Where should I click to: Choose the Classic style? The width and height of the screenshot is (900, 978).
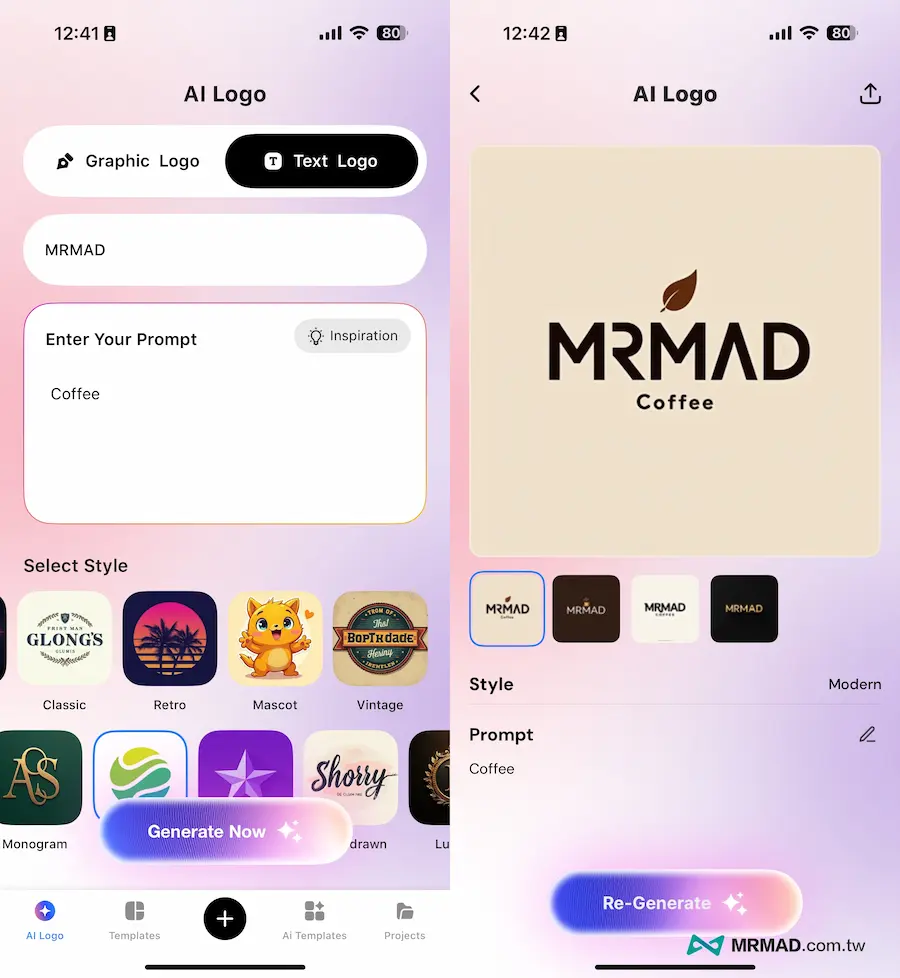point(64,638)
